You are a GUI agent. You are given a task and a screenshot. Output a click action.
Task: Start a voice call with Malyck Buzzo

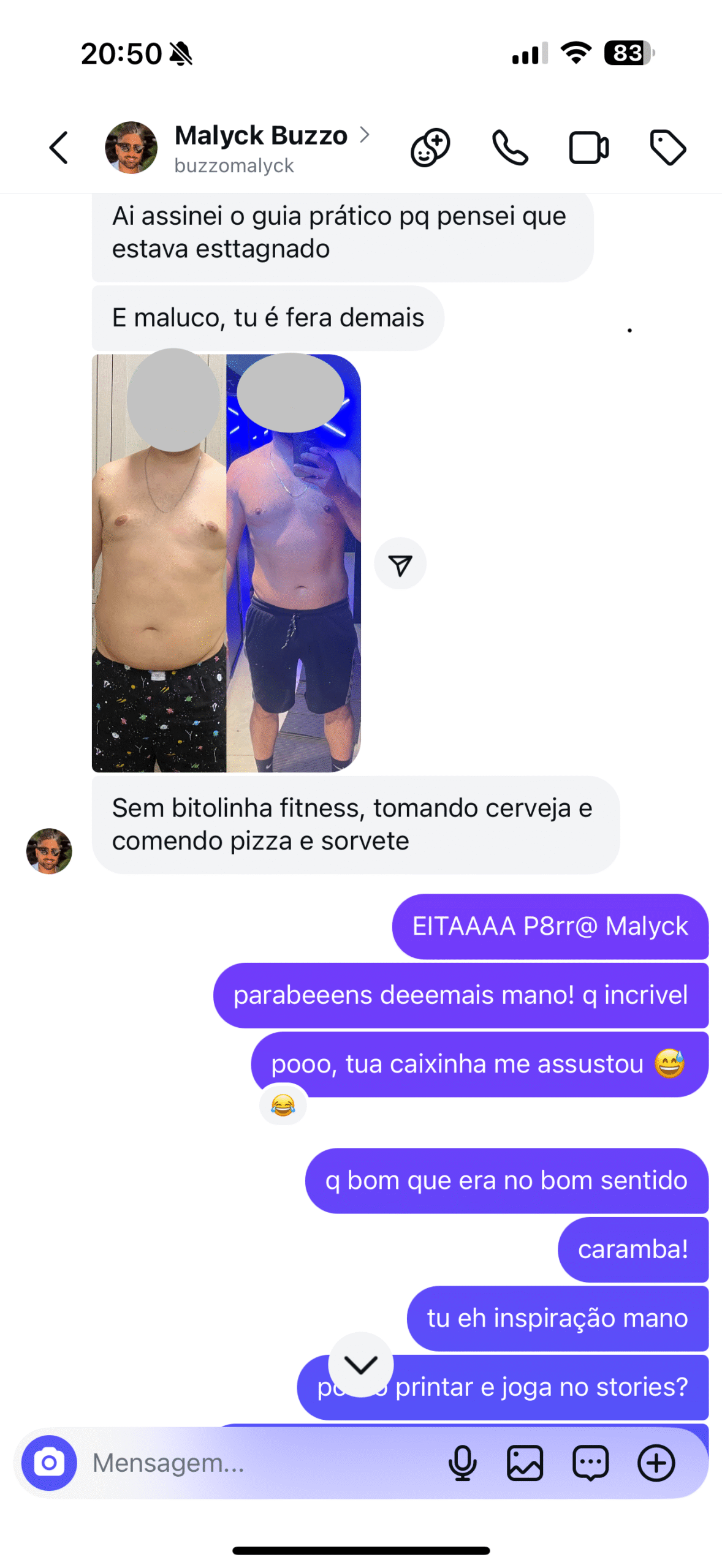(510, 148)
